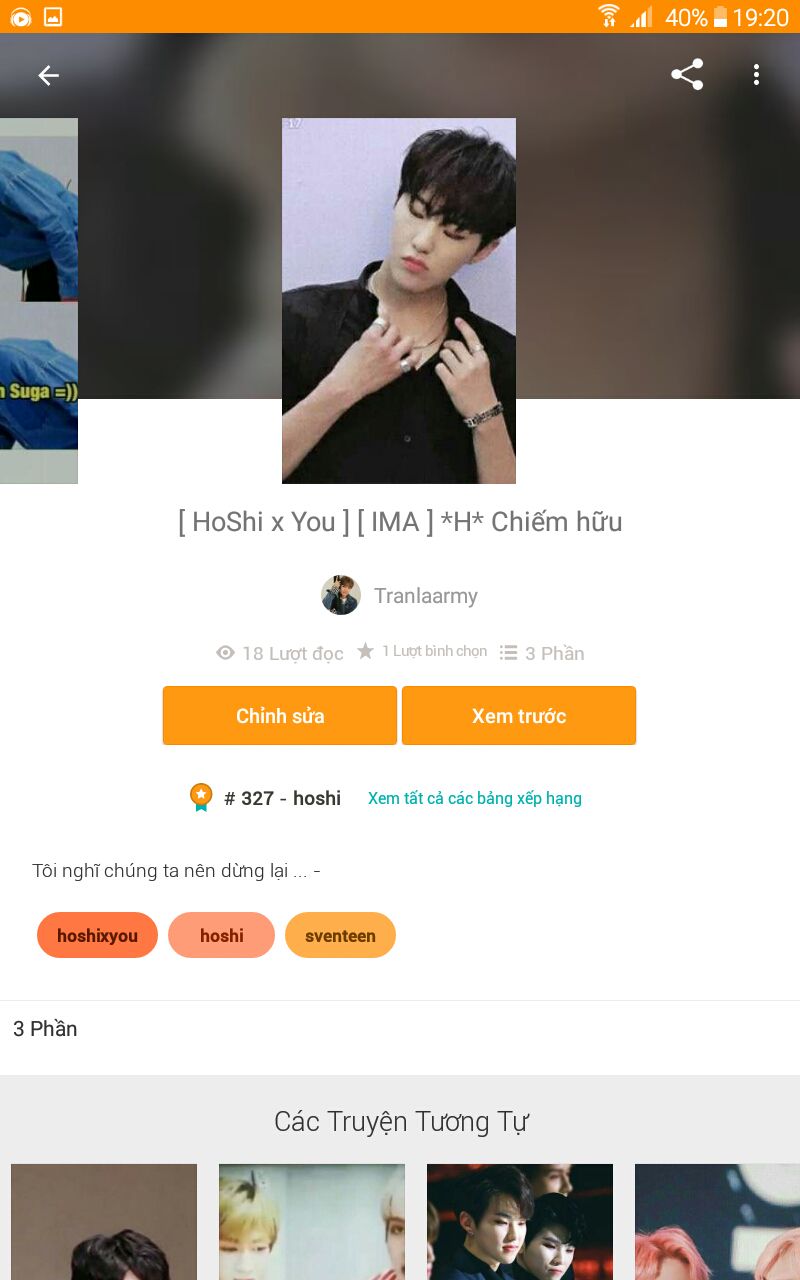This screenshot has height=1280, width=800.
Task: Tap the Xem trước button
Action: click(519, 716)
